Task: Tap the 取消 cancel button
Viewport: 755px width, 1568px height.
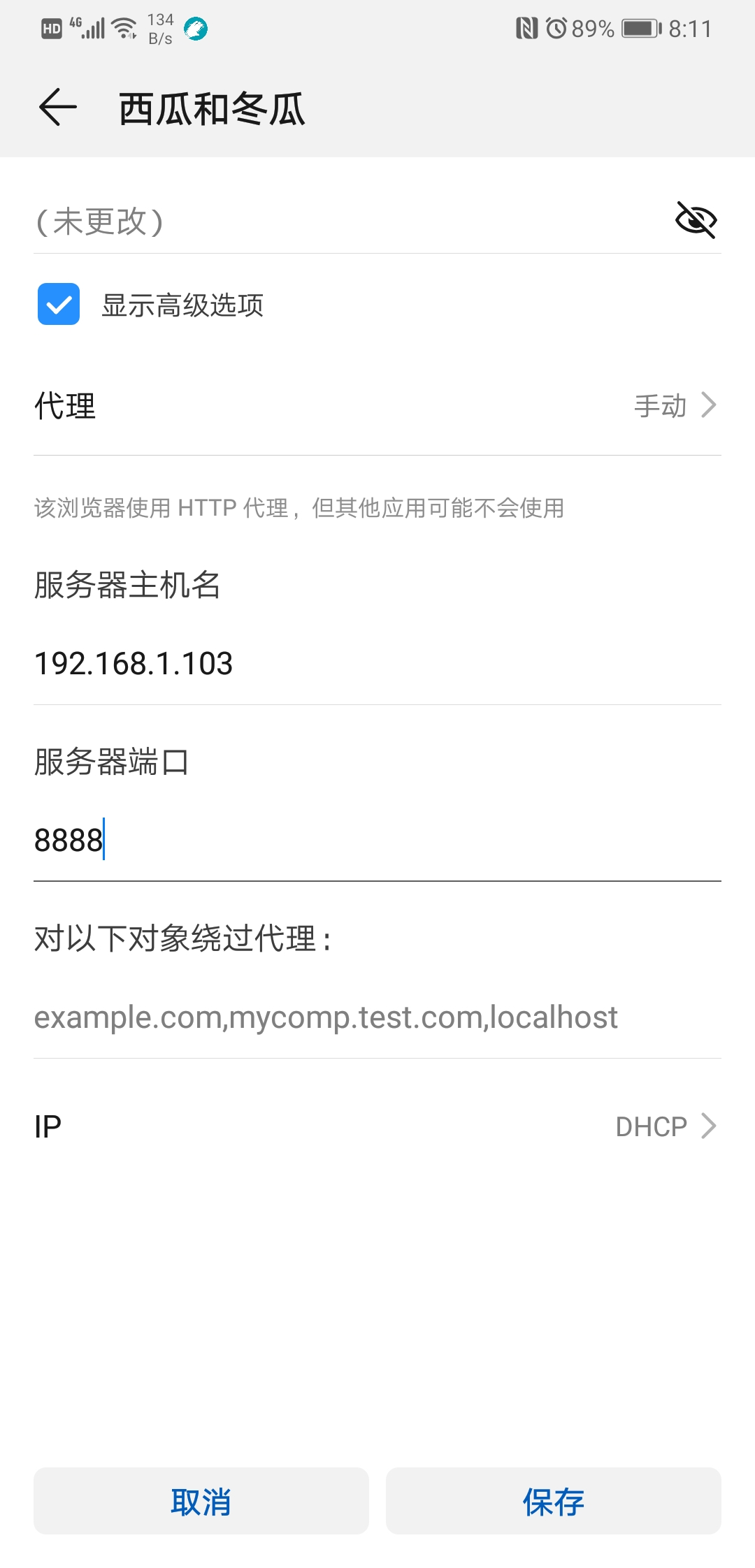Action: click(201, 1500)
